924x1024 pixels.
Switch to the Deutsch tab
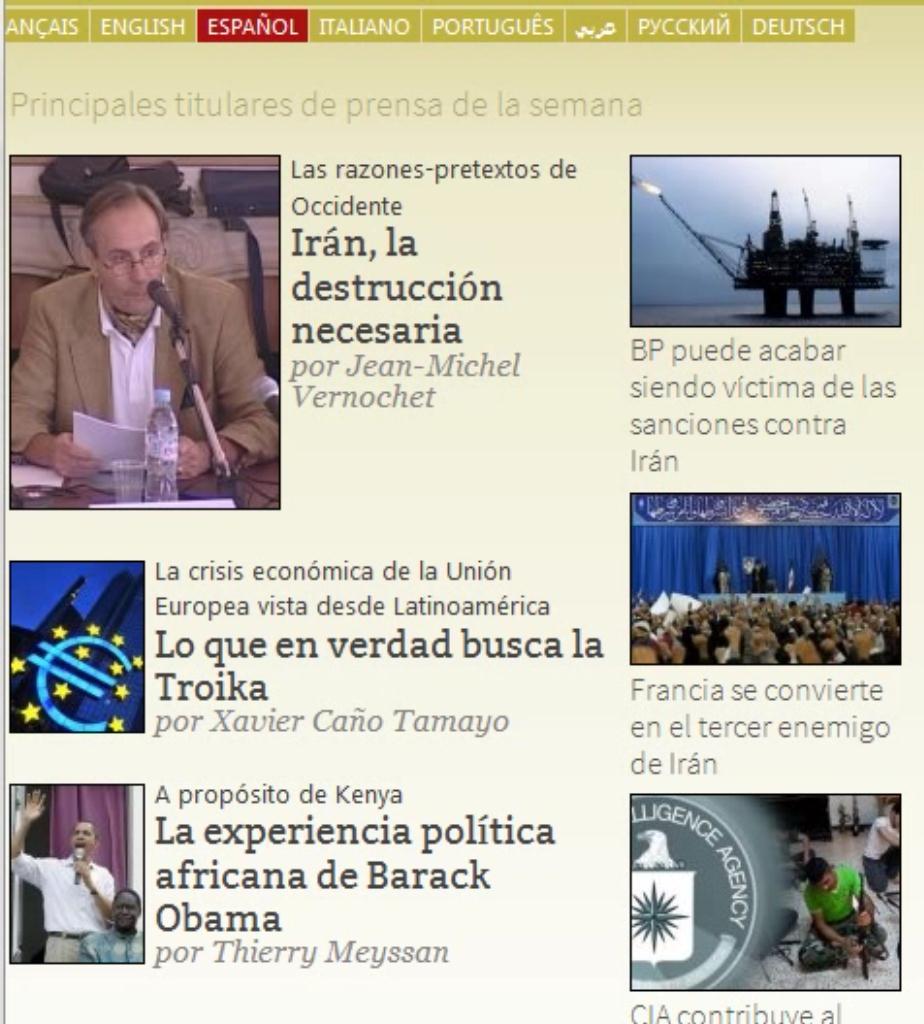tap(797, 26)
